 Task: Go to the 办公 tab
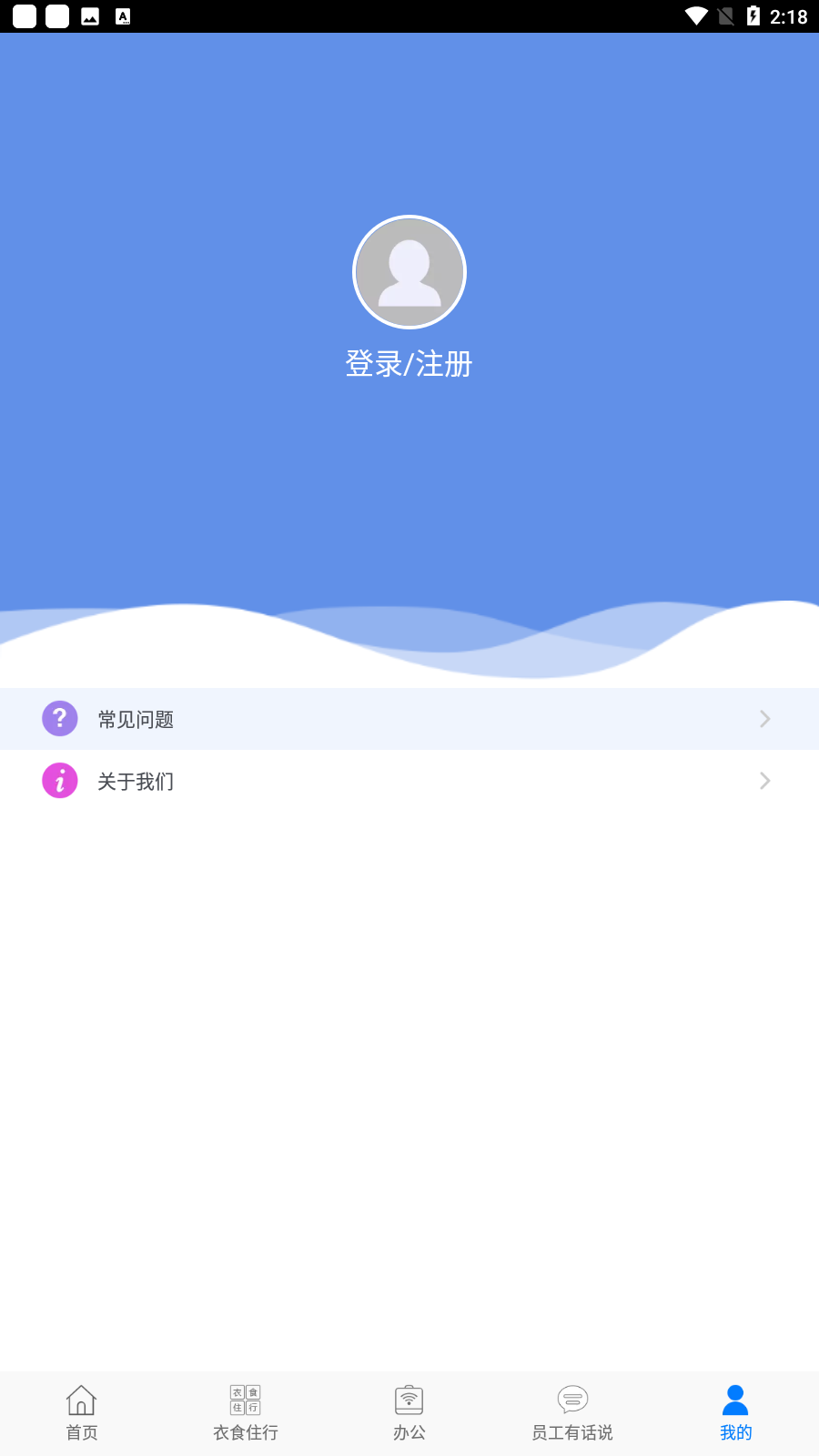tap(409, 1413)
